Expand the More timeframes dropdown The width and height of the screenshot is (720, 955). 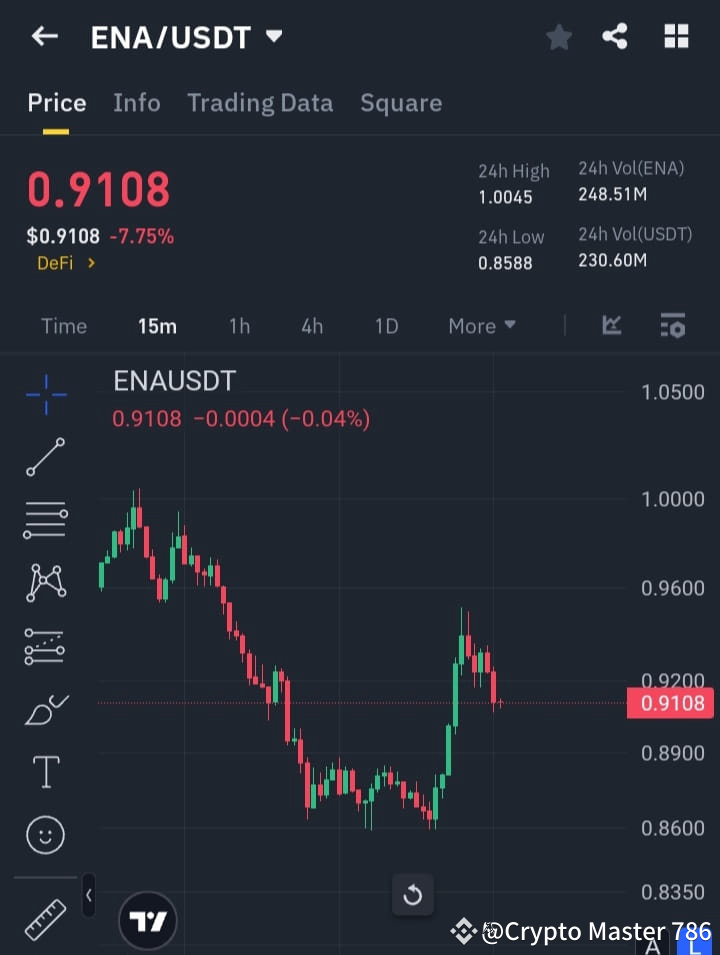pyautogui.click(x=481, y=325)
